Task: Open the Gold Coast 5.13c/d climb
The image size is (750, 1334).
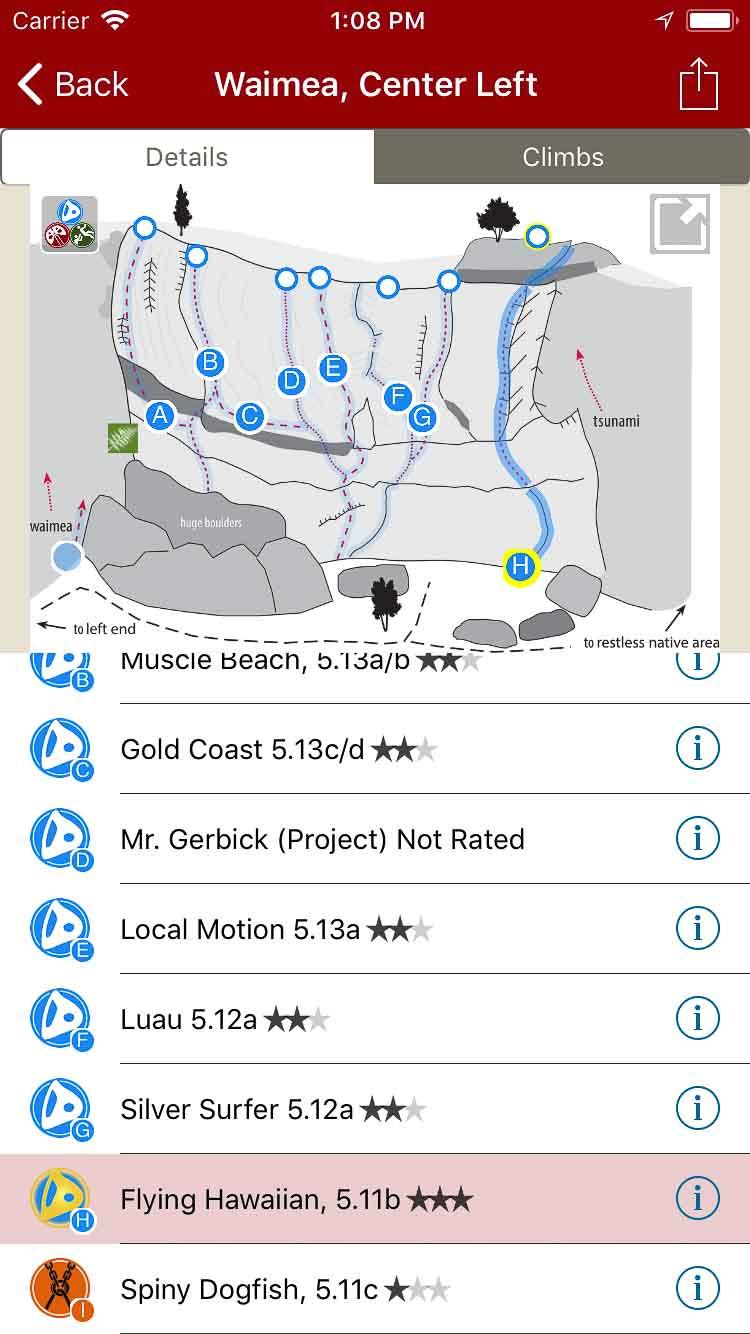Action: tap(280, 750)
